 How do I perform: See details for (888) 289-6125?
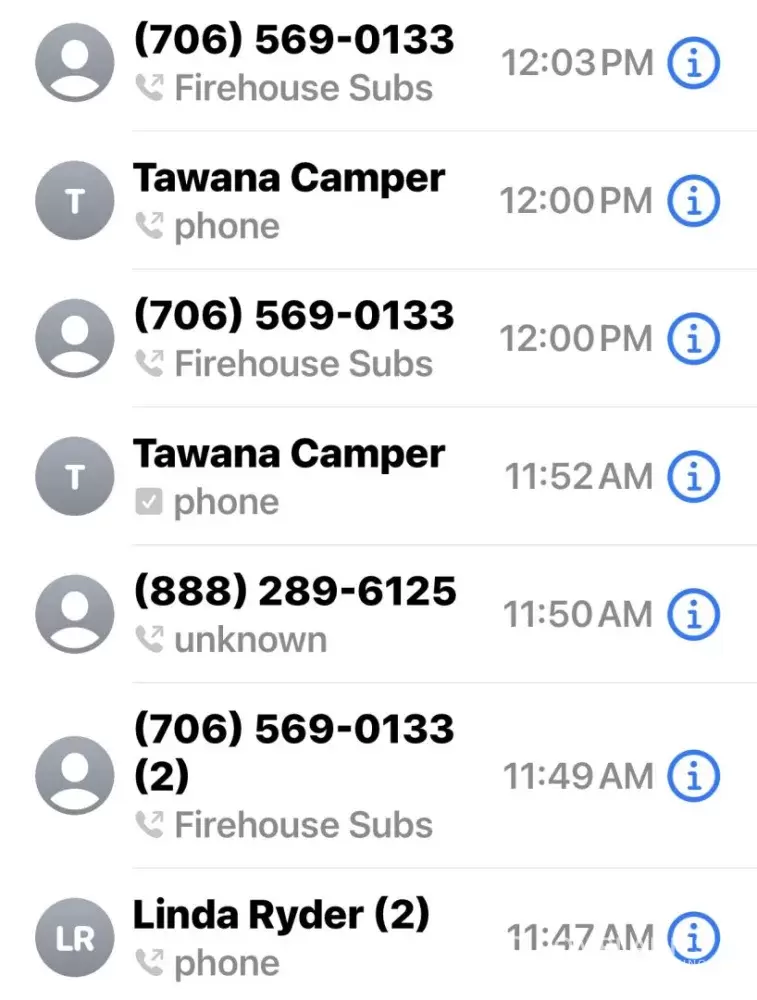693,614
